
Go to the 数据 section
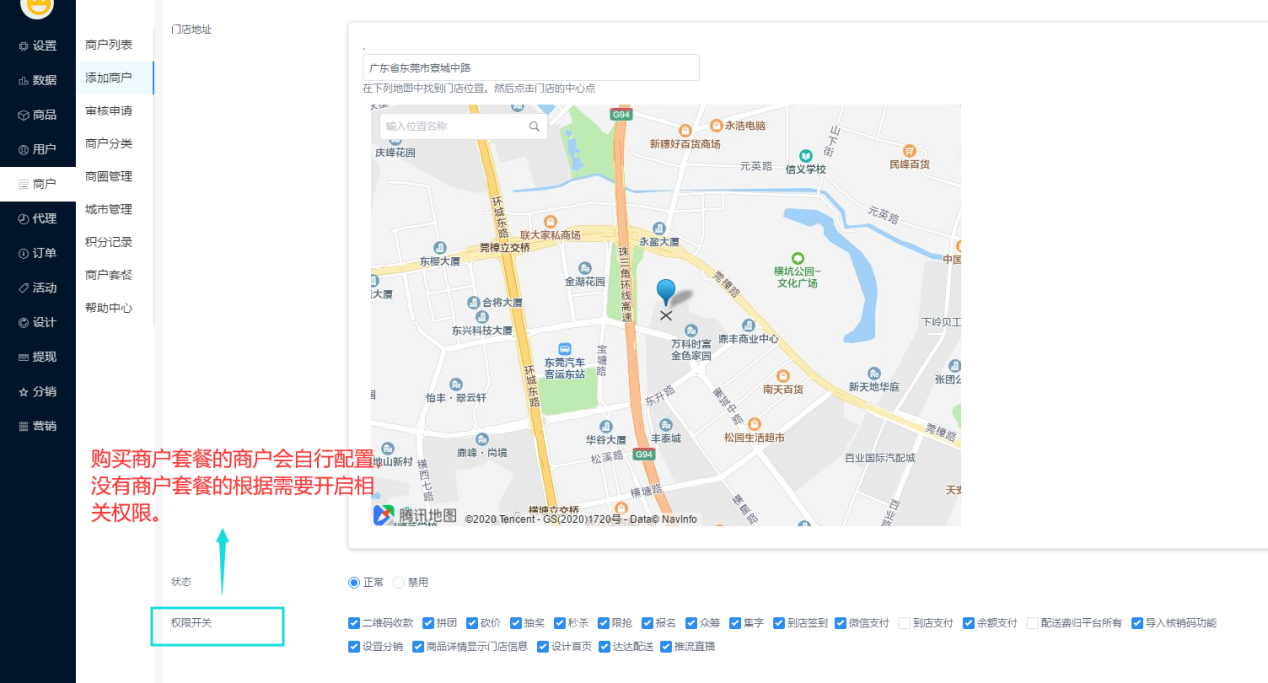click(x=37, y=80)
